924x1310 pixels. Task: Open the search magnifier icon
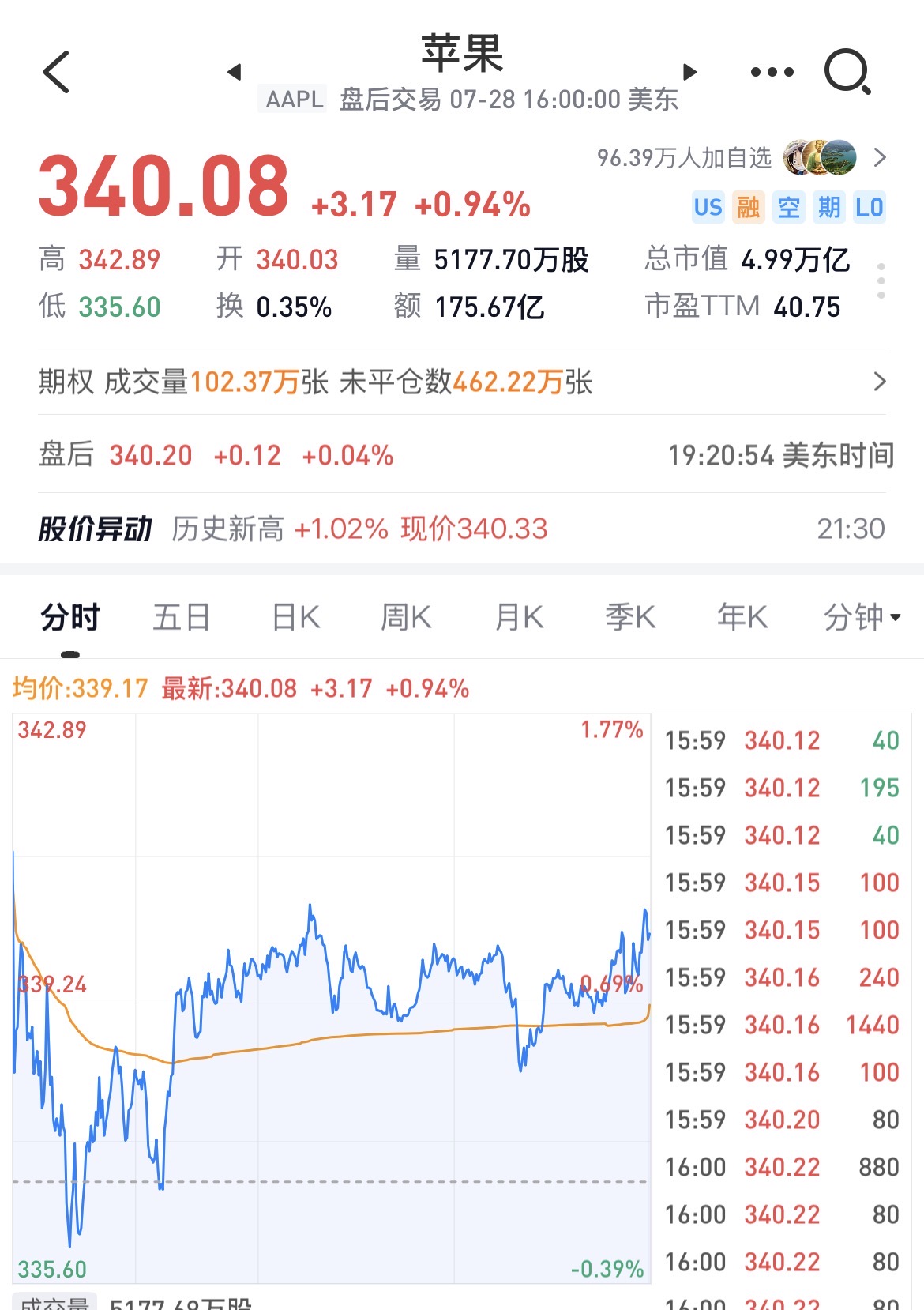tap(847, 72)
